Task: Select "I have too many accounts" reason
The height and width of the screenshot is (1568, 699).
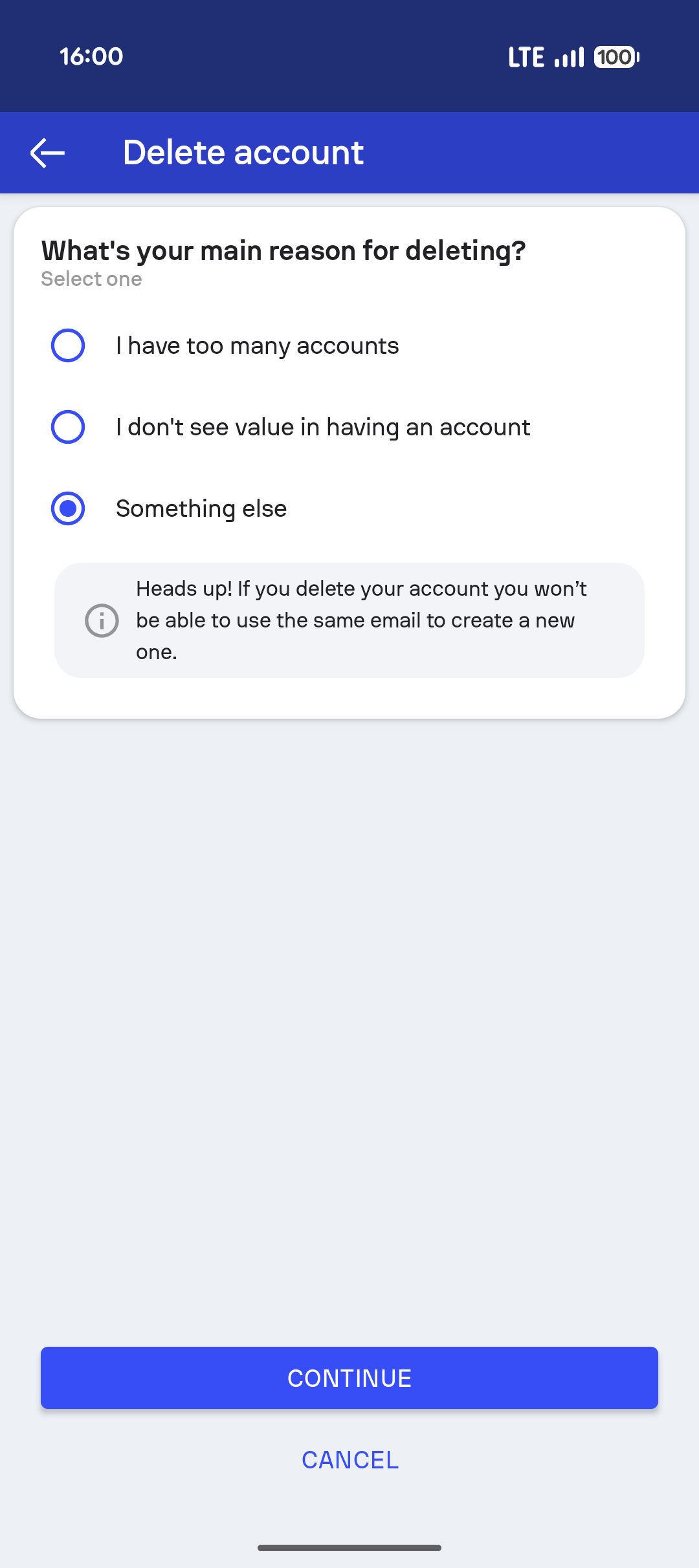Action: [x=69, y=345]
